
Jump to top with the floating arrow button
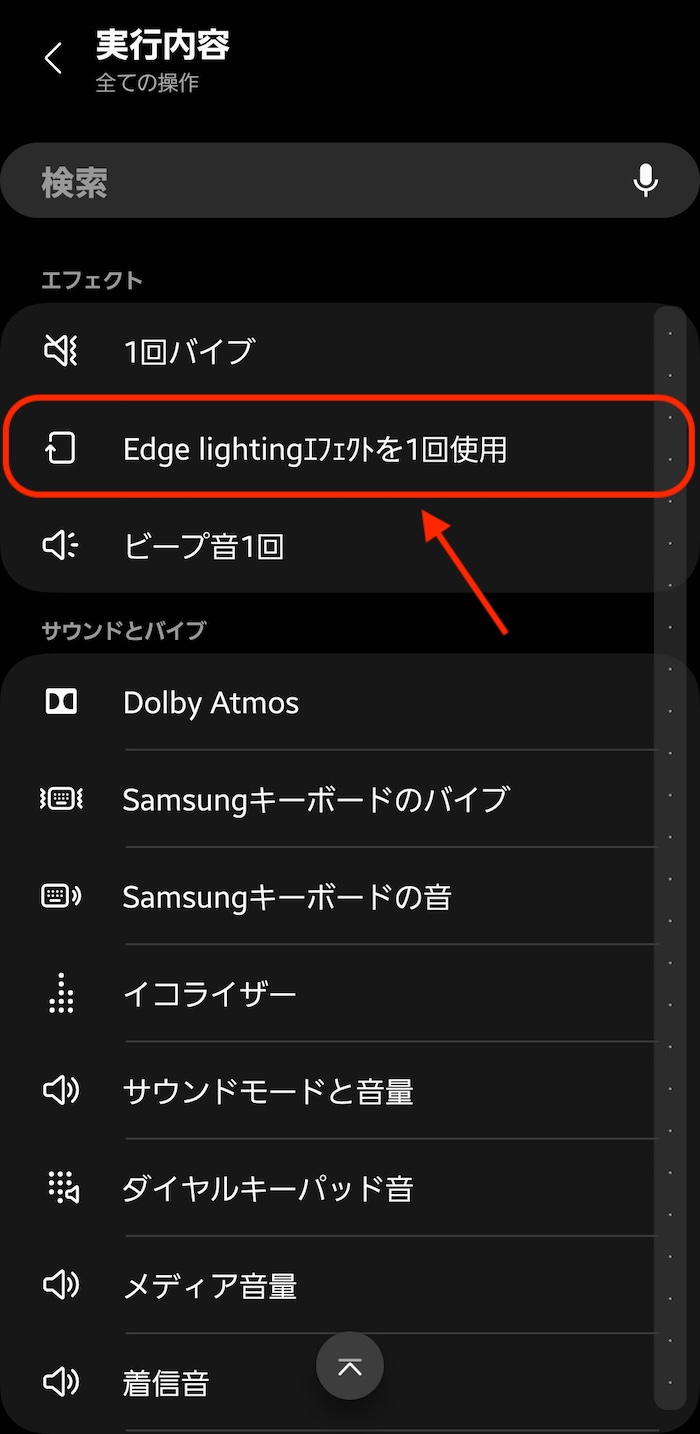point(350,1366)
